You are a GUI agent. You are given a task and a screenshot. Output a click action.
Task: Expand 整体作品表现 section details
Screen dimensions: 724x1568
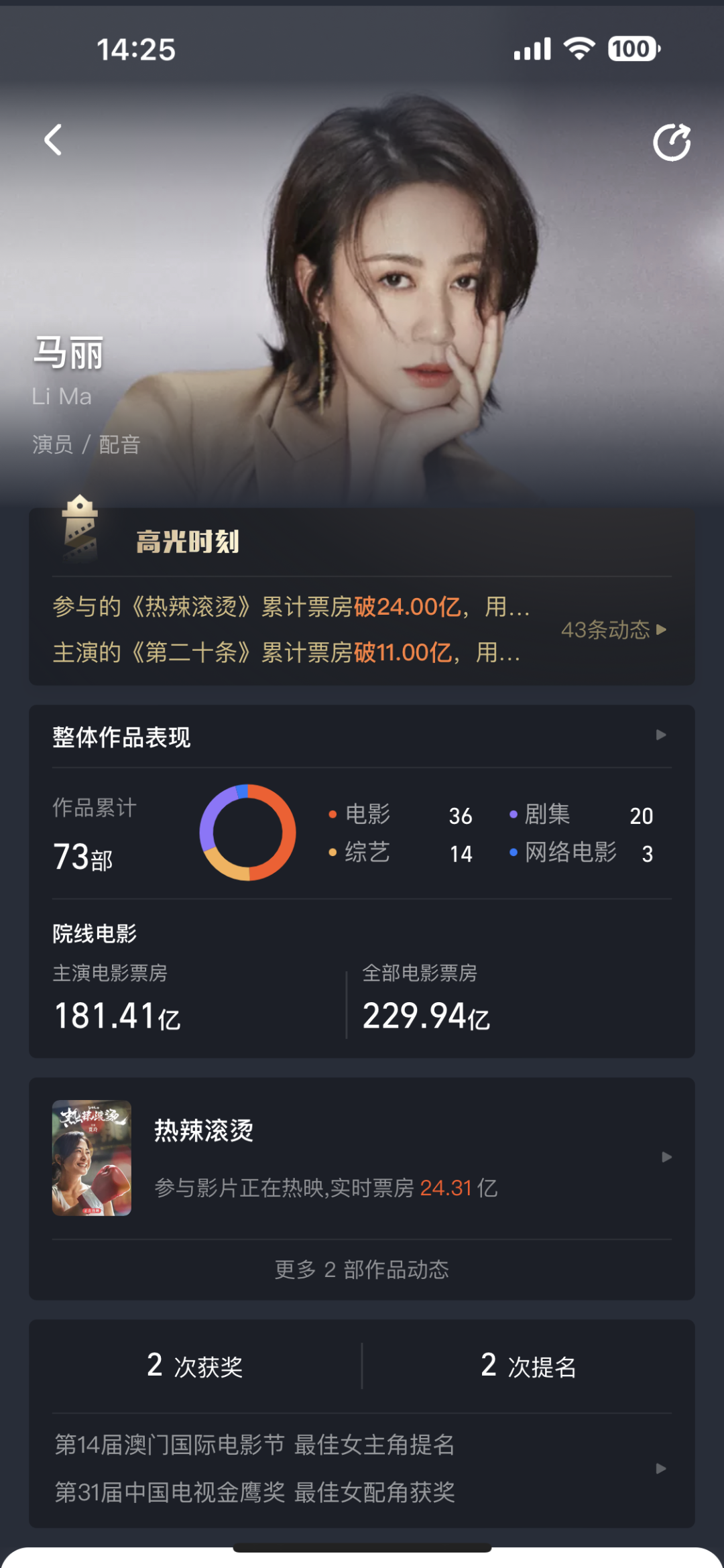(x=660, y=735)
